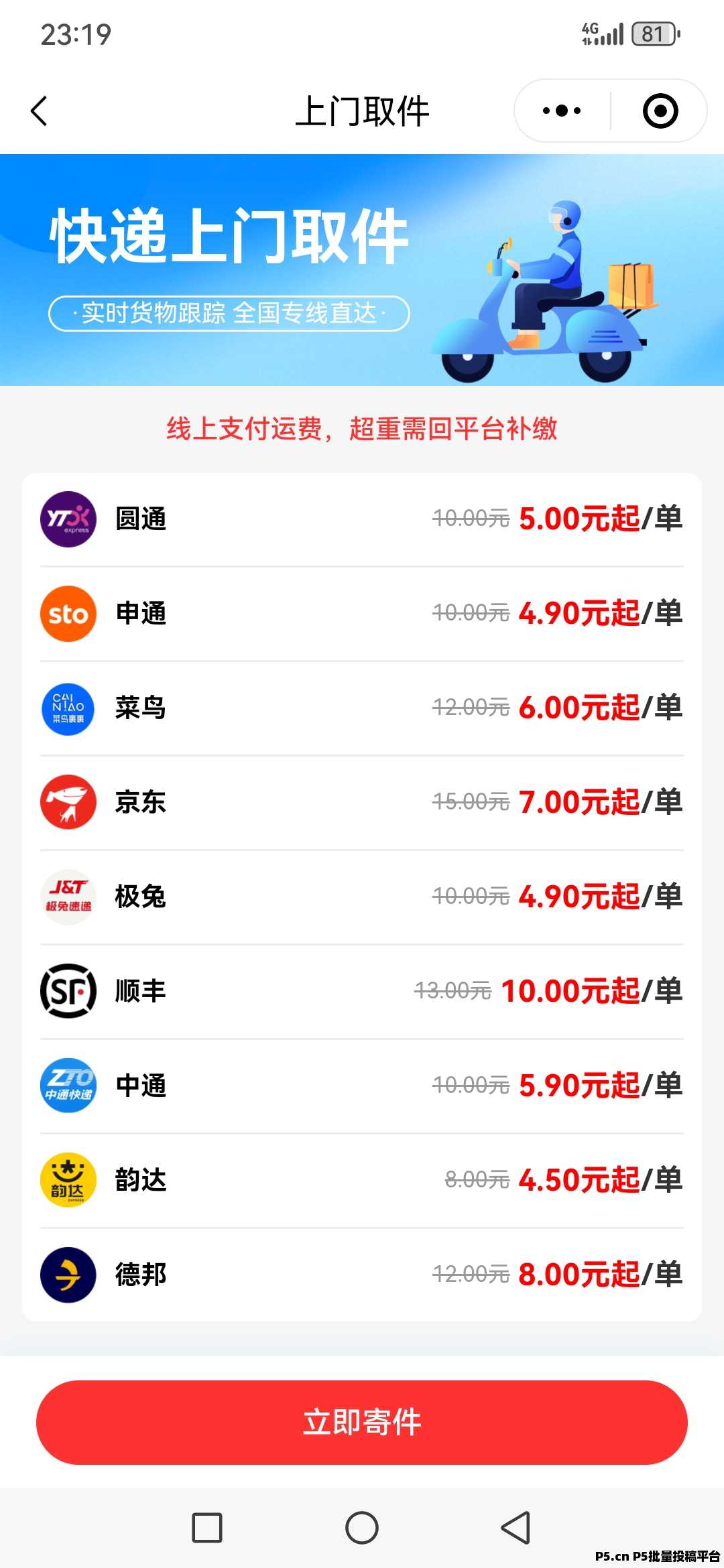
Task: Go back using the back arrow
Action: tap(38, 111)
